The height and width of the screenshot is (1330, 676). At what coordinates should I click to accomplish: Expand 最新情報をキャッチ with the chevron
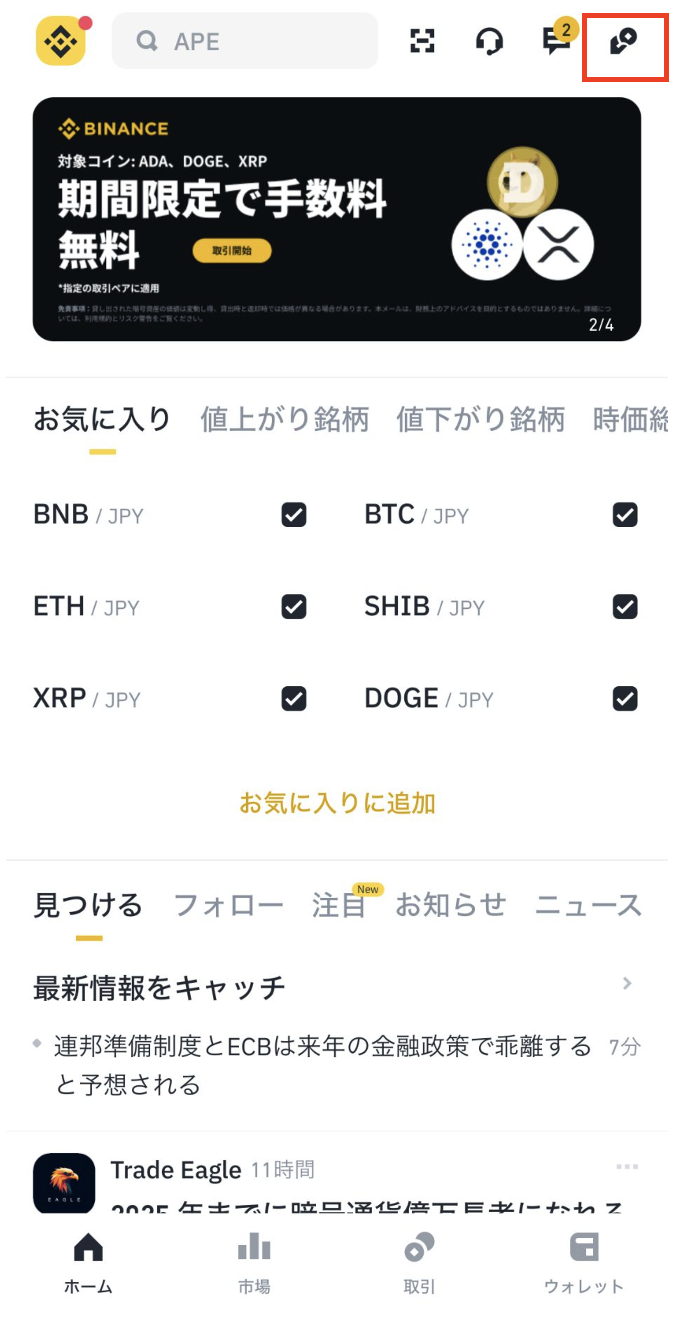pos(627,984)
